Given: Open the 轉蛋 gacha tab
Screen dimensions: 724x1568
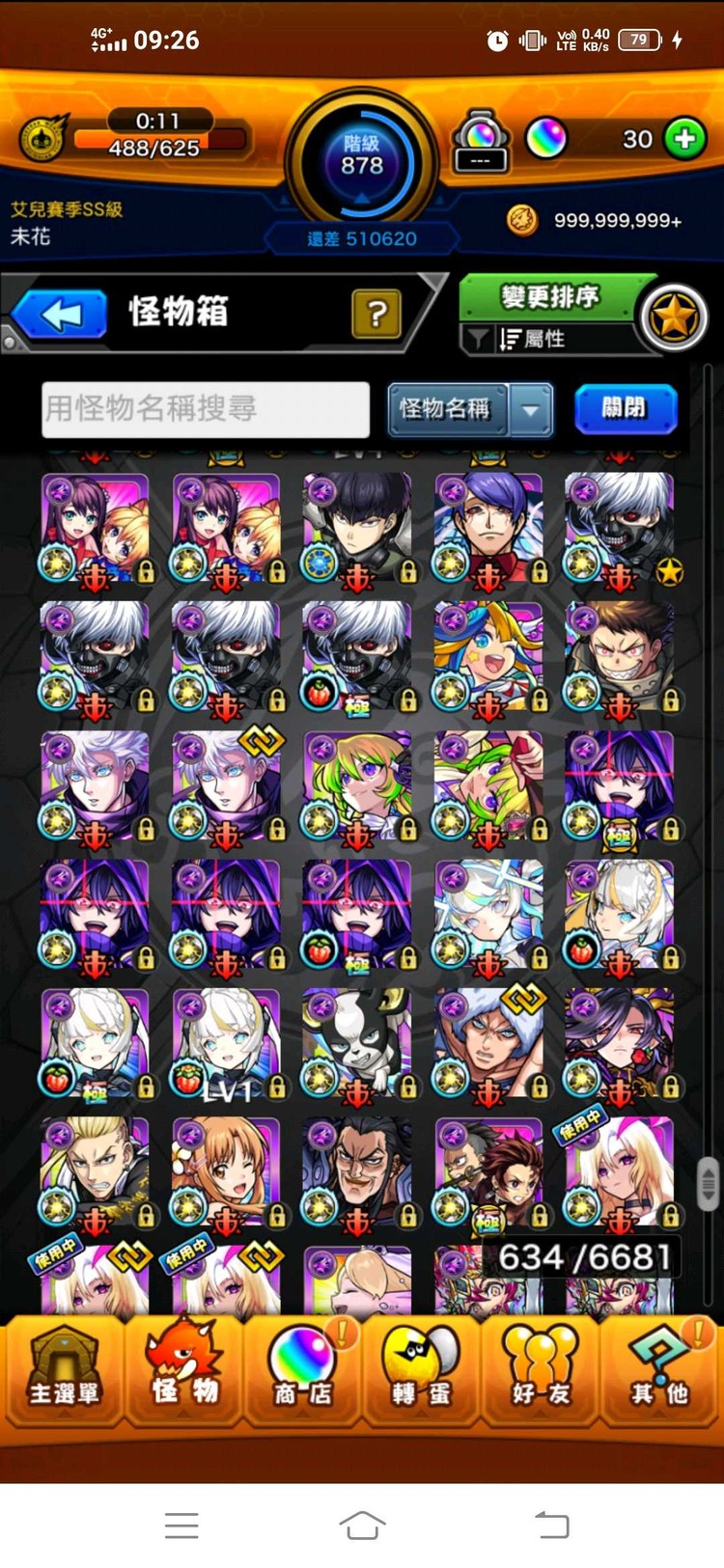Looking at the screenshot, I should click(x=421, y=1370).
